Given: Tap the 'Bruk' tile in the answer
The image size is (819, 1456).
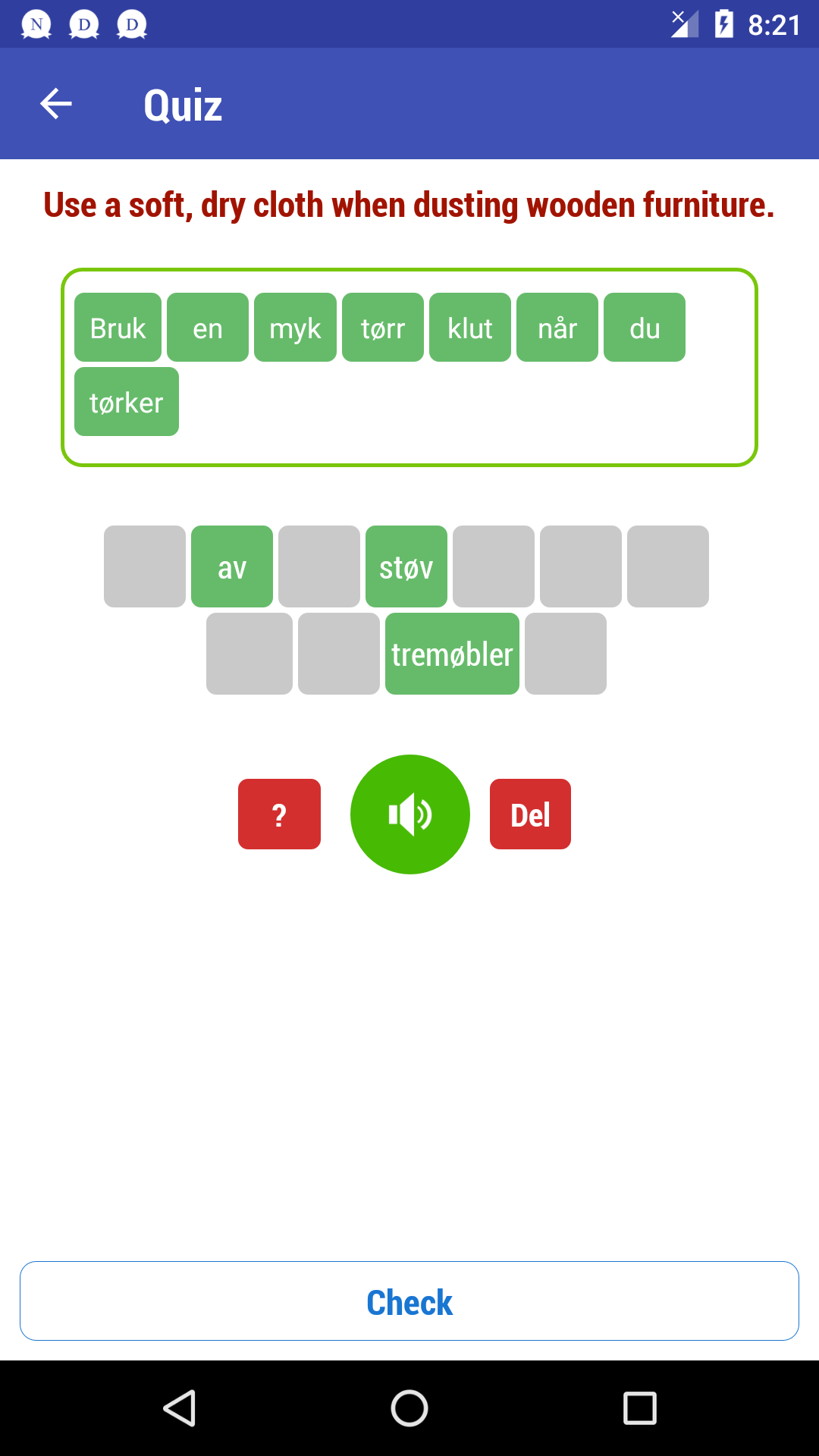Looking at the screenshot, I should pos(118,328).
